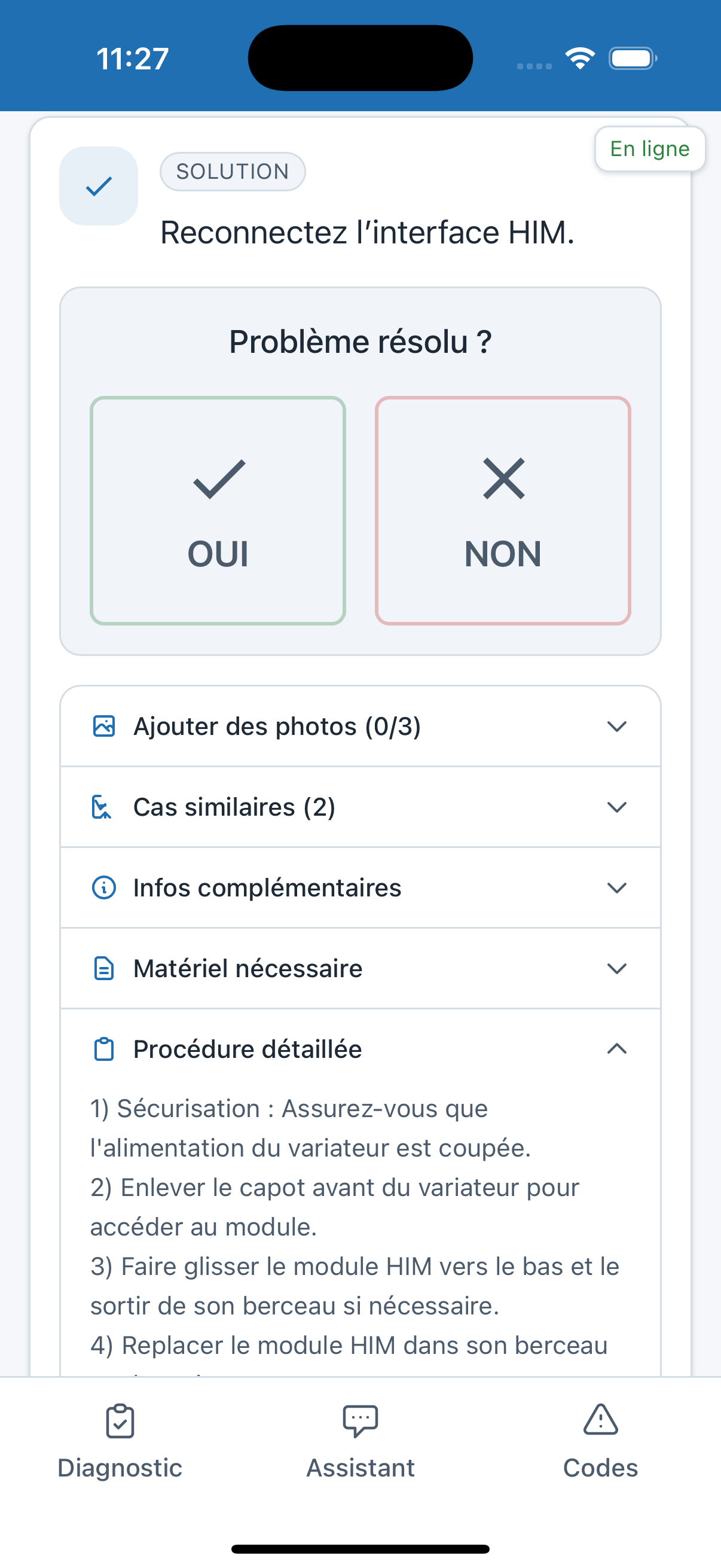Select the document icon beside Matériel nécessaire
Image resolution: width=721 pixels, height=1568 pixels.
click(x=104, y=968)
